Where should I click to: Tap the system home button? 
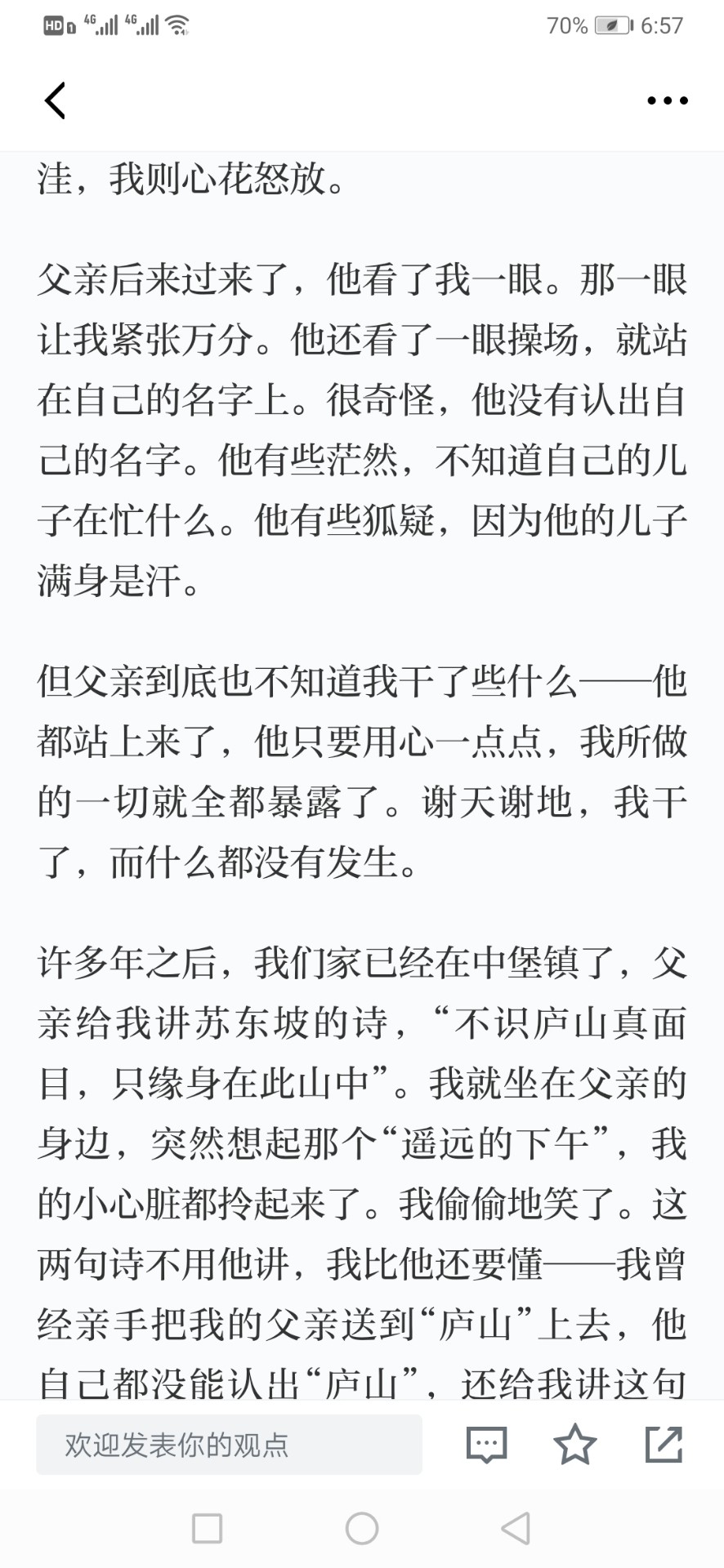click(362, 1528)
